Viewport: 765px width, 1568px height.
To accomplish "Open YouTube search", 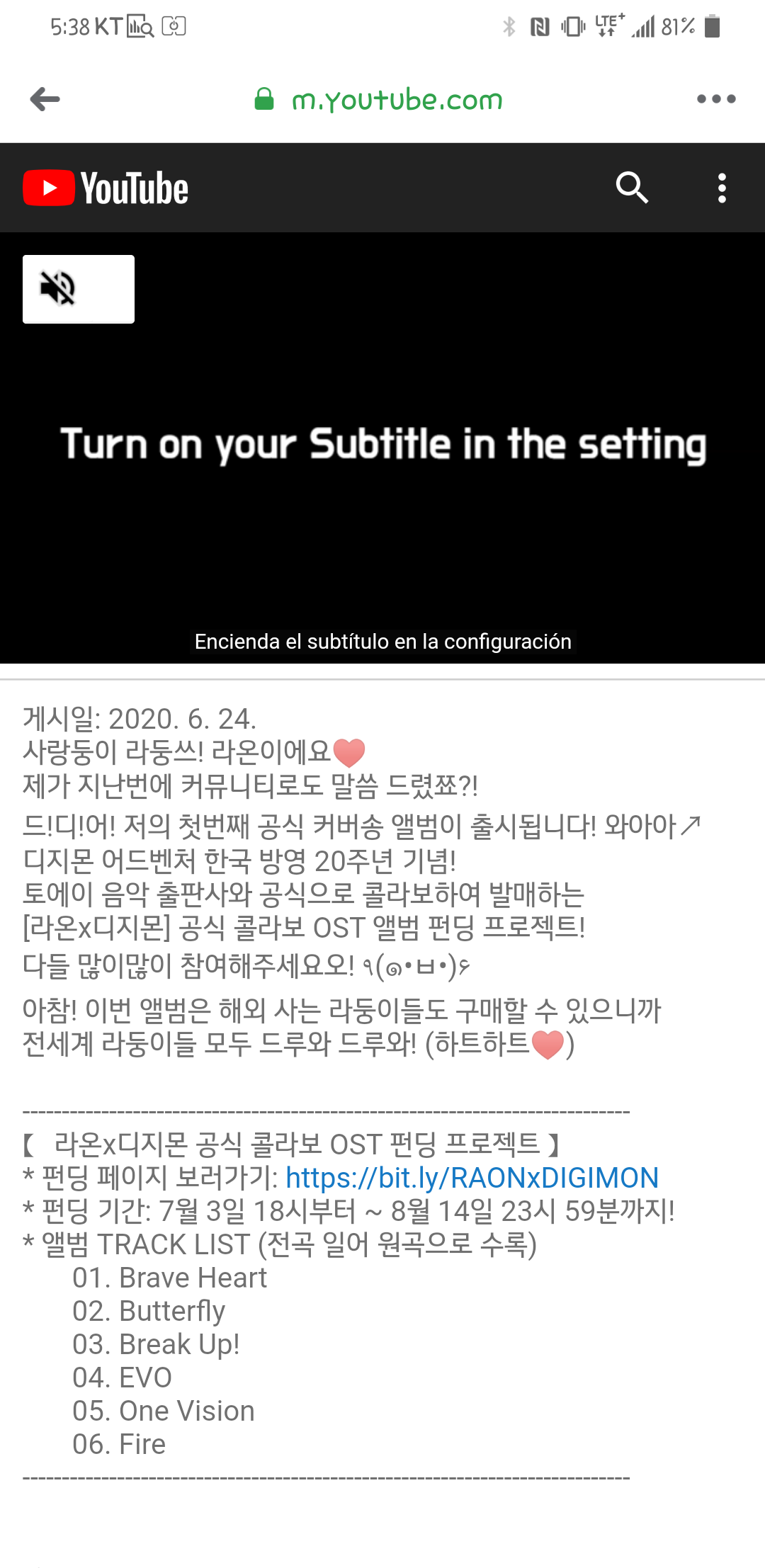I will (x=632, y=188).
